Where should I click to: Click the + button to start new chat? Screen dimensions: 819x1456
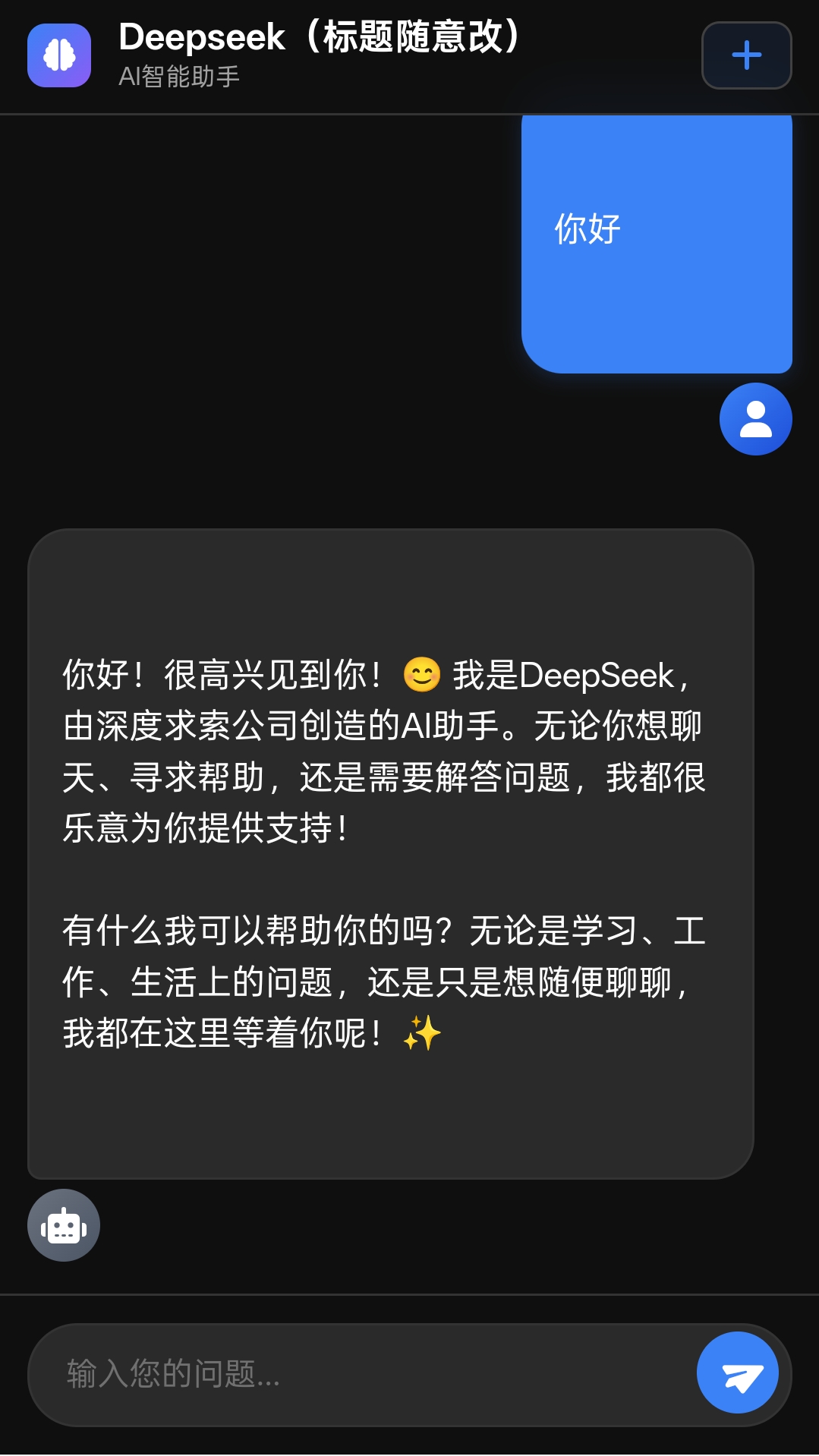tap(746, 55)
